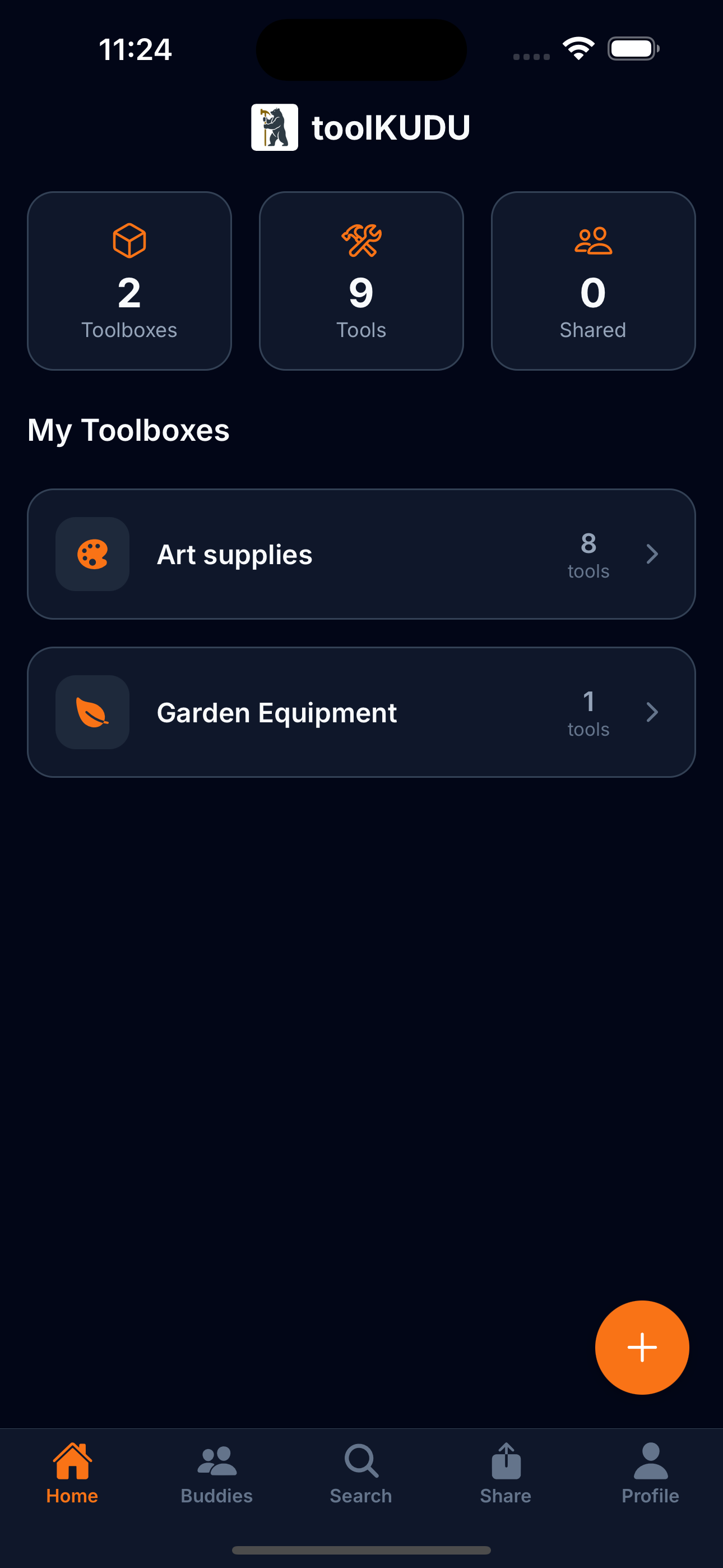Image resolution: width=723 pixels, height=1568 pixels.
Task: Tap the toolKUDU bear logo
Action: tap(274, 127)
